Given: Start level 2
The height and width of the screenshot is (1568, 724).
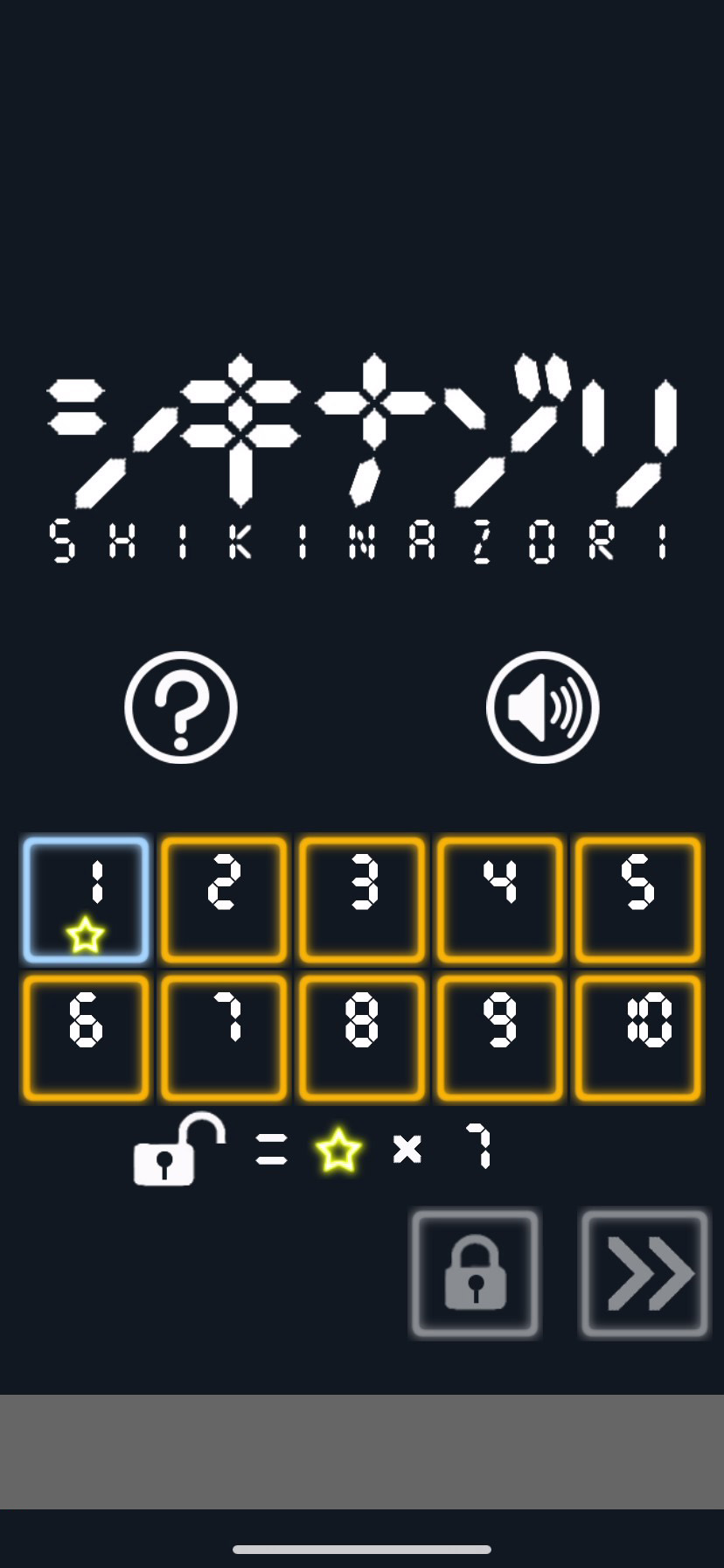Looking at the screenshot, I should [x=224, y=899].
